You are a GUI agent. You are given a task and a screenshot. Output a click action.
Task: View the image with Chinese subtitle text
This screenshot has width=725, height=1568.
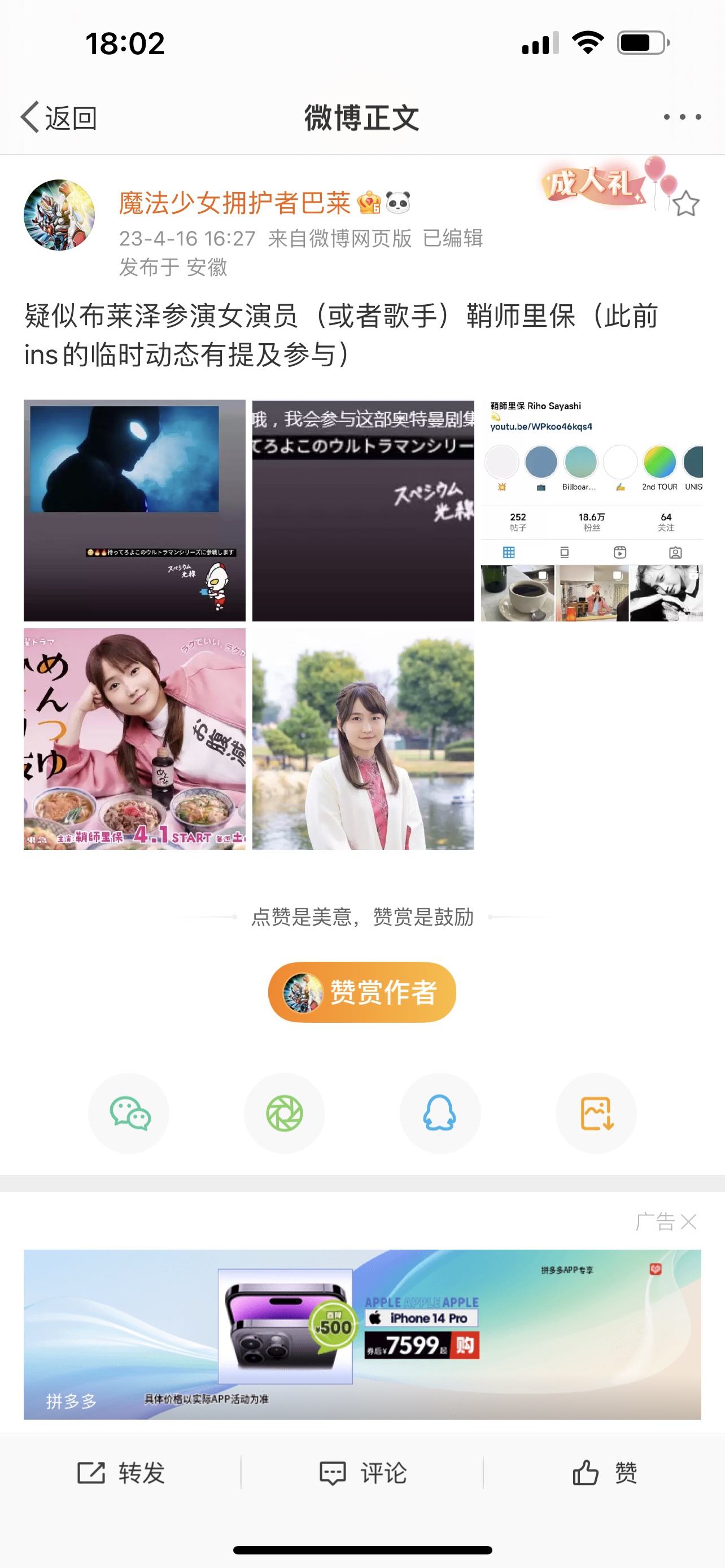(x=363, y=510)
